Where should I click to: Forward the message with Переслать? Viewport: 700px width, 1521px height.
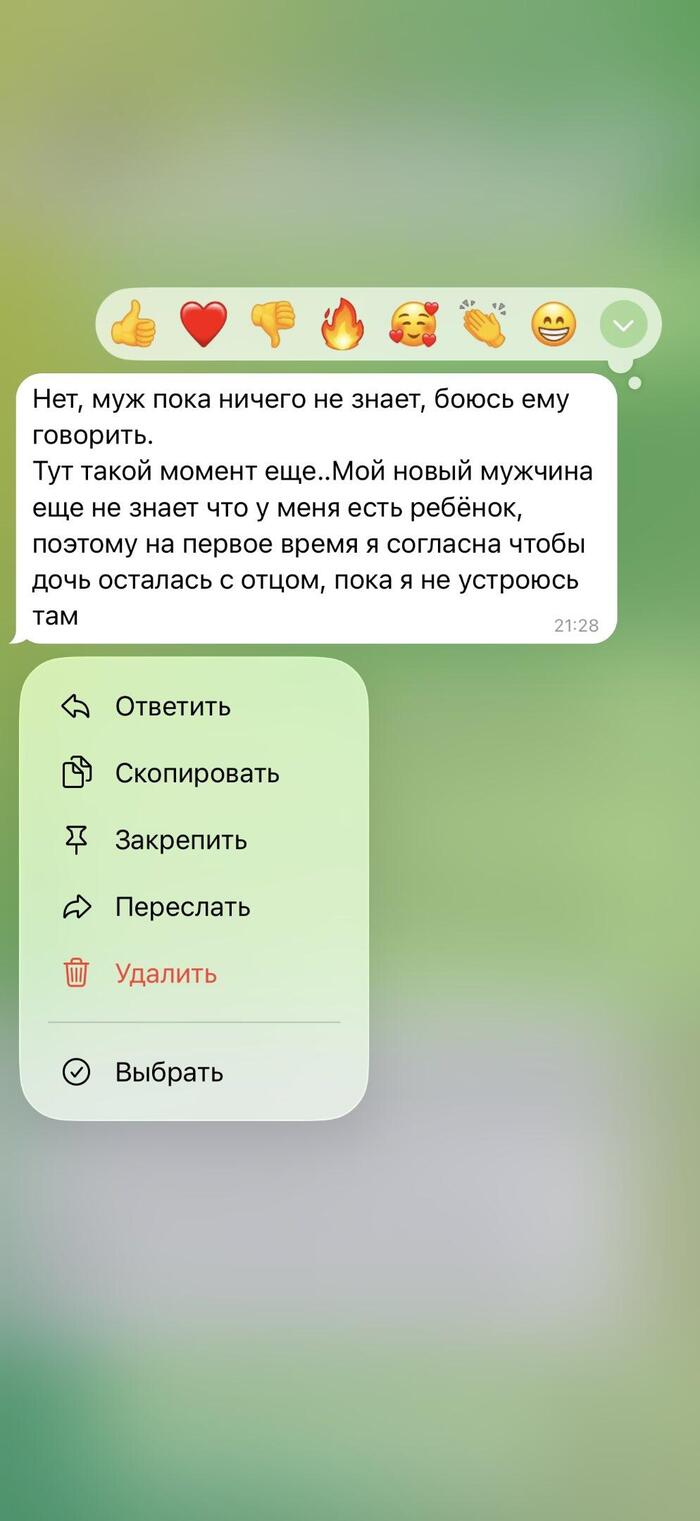[x=182, y=907]
